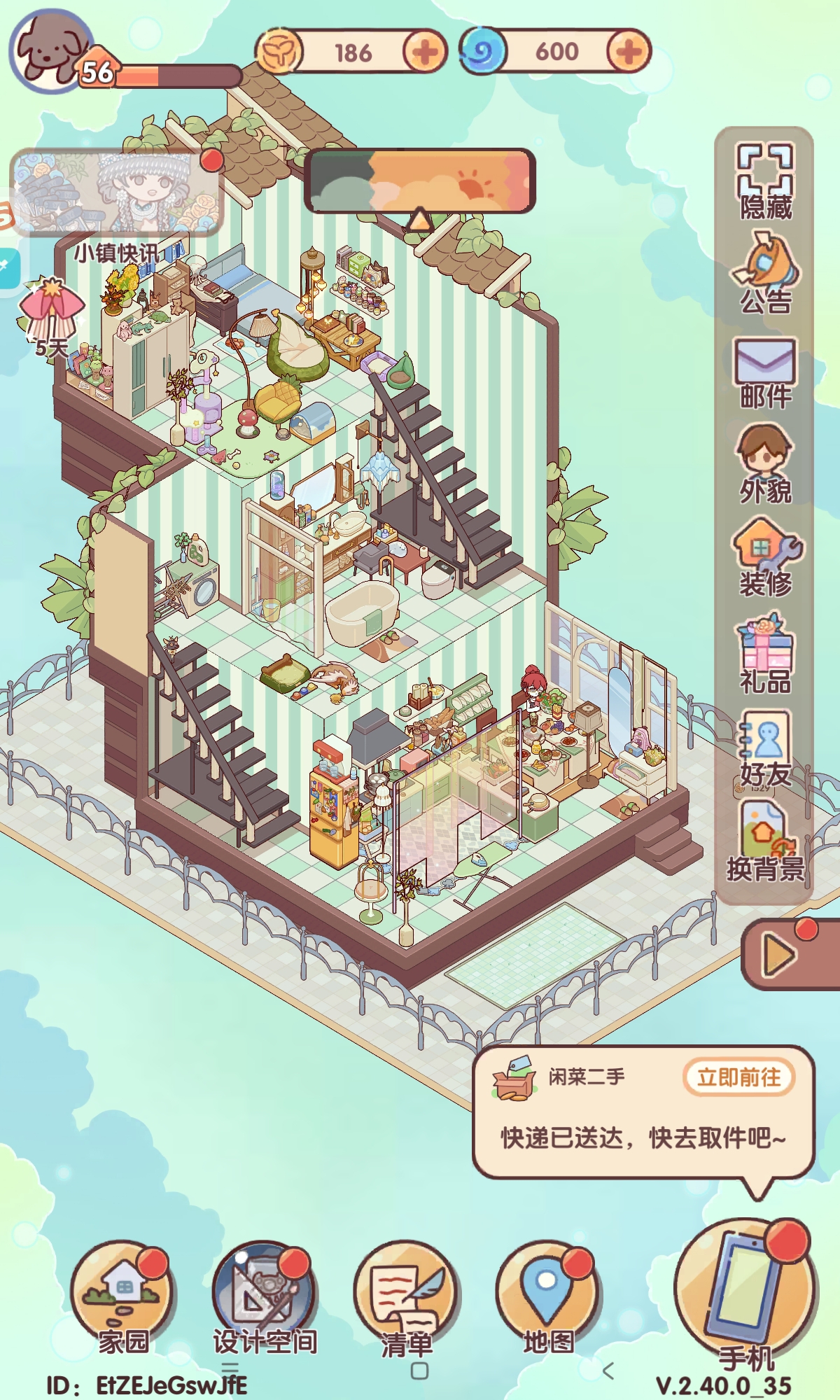Screen dimensions: 840x1400
Task: Open 公告 announcements
Action: coord(764,274)
